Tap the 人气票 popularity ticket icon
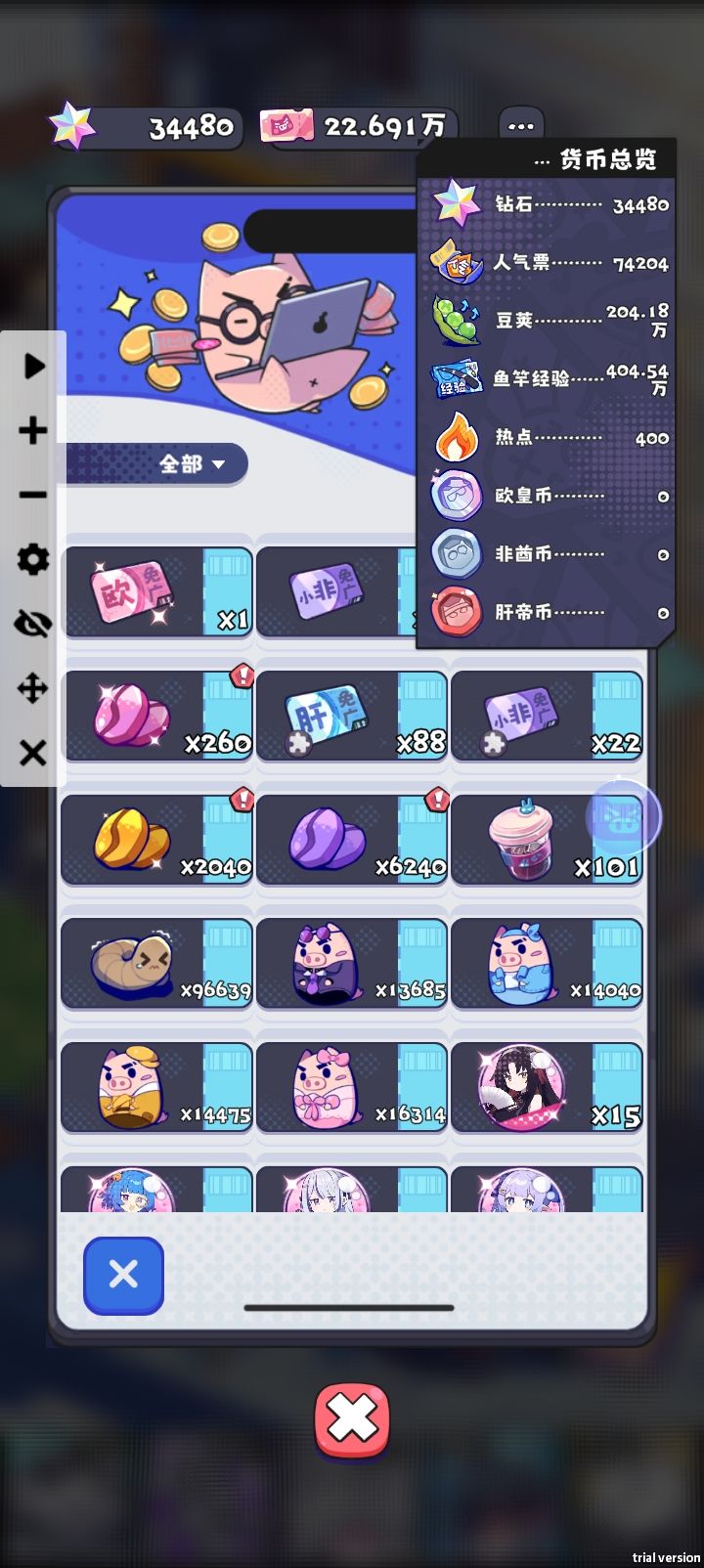704x1568 pixels. click(x=455, y=262)
